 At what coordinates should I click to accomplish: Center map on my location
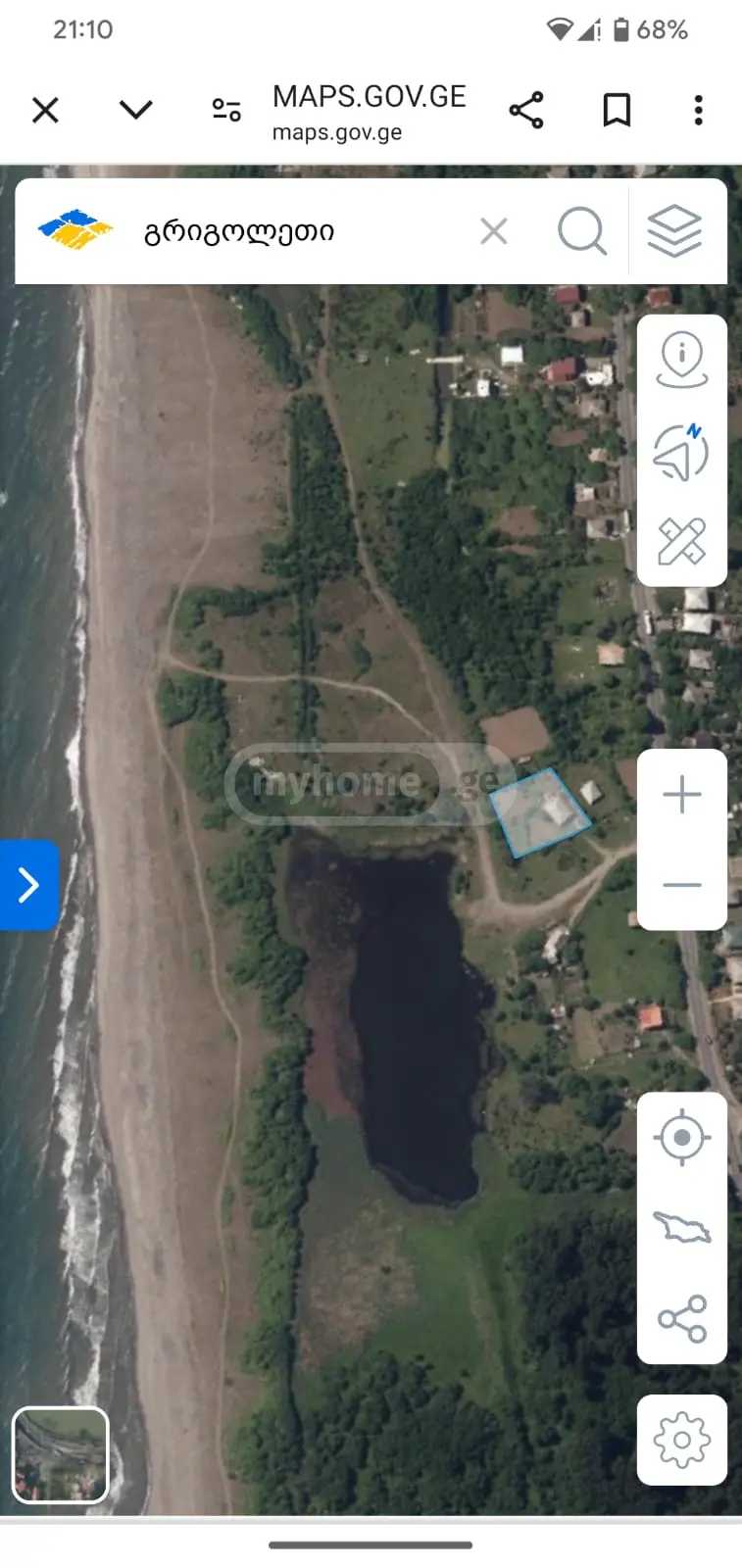[x=682, y=1138]
